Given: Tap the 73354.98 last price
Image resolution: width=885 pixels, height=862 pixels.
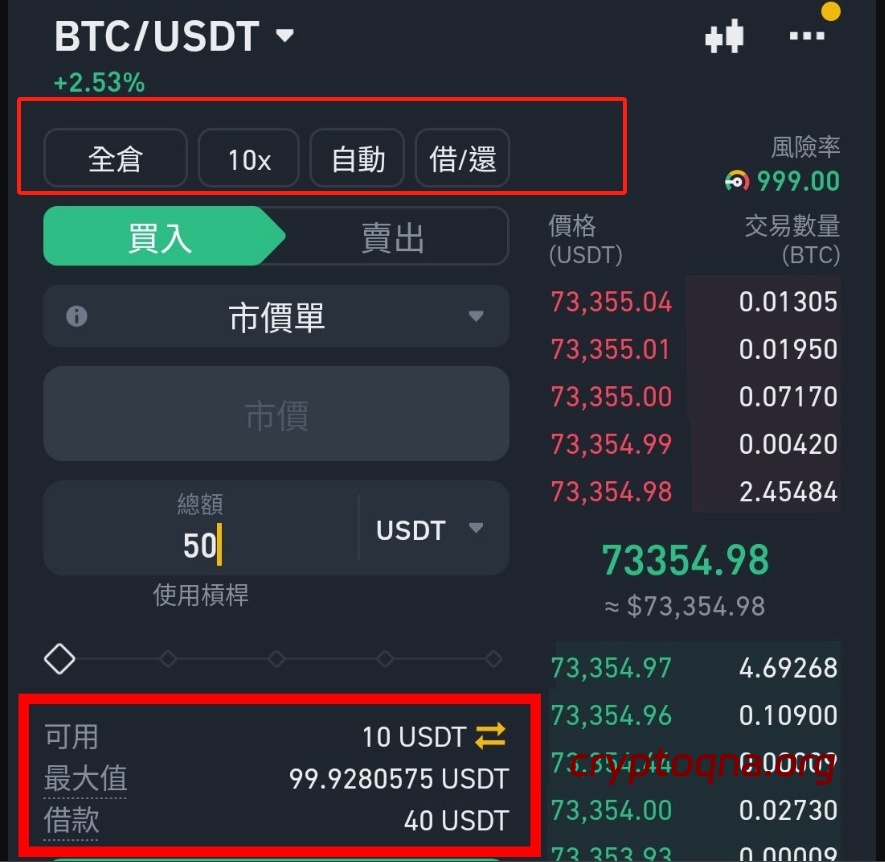Looking at the screenshot, I should pos(685,561).
